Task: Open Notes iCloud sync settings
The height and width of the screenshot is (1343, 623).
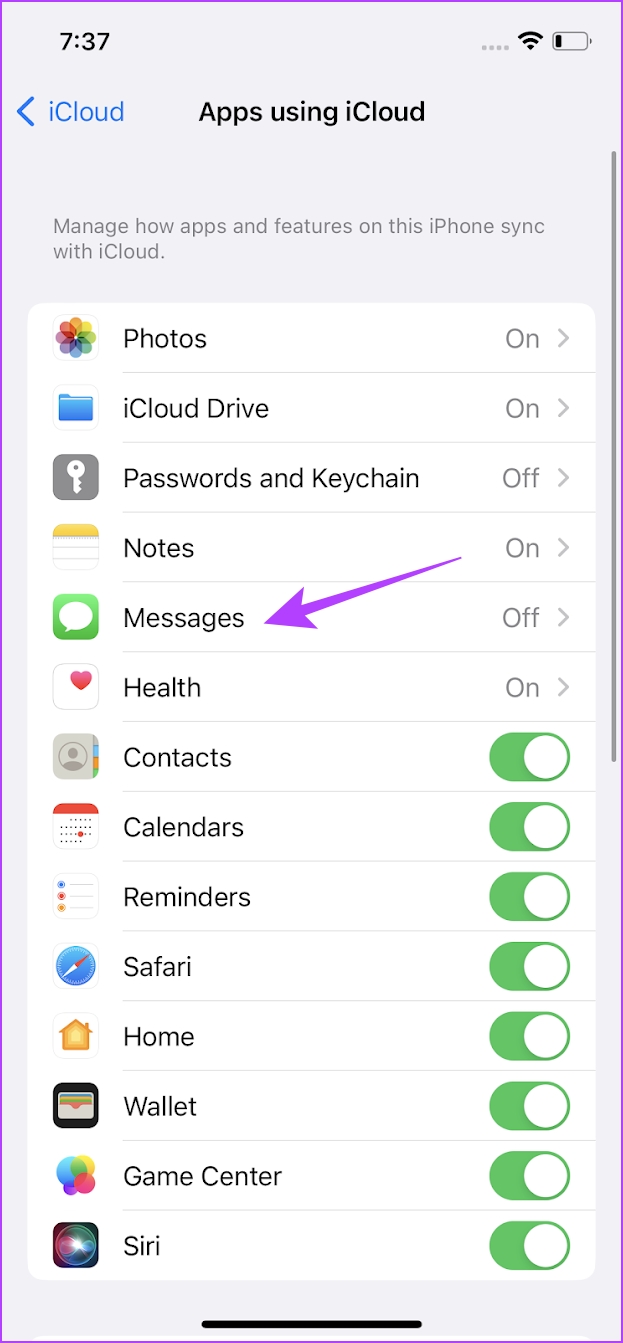Action: (x=311, y=548)
